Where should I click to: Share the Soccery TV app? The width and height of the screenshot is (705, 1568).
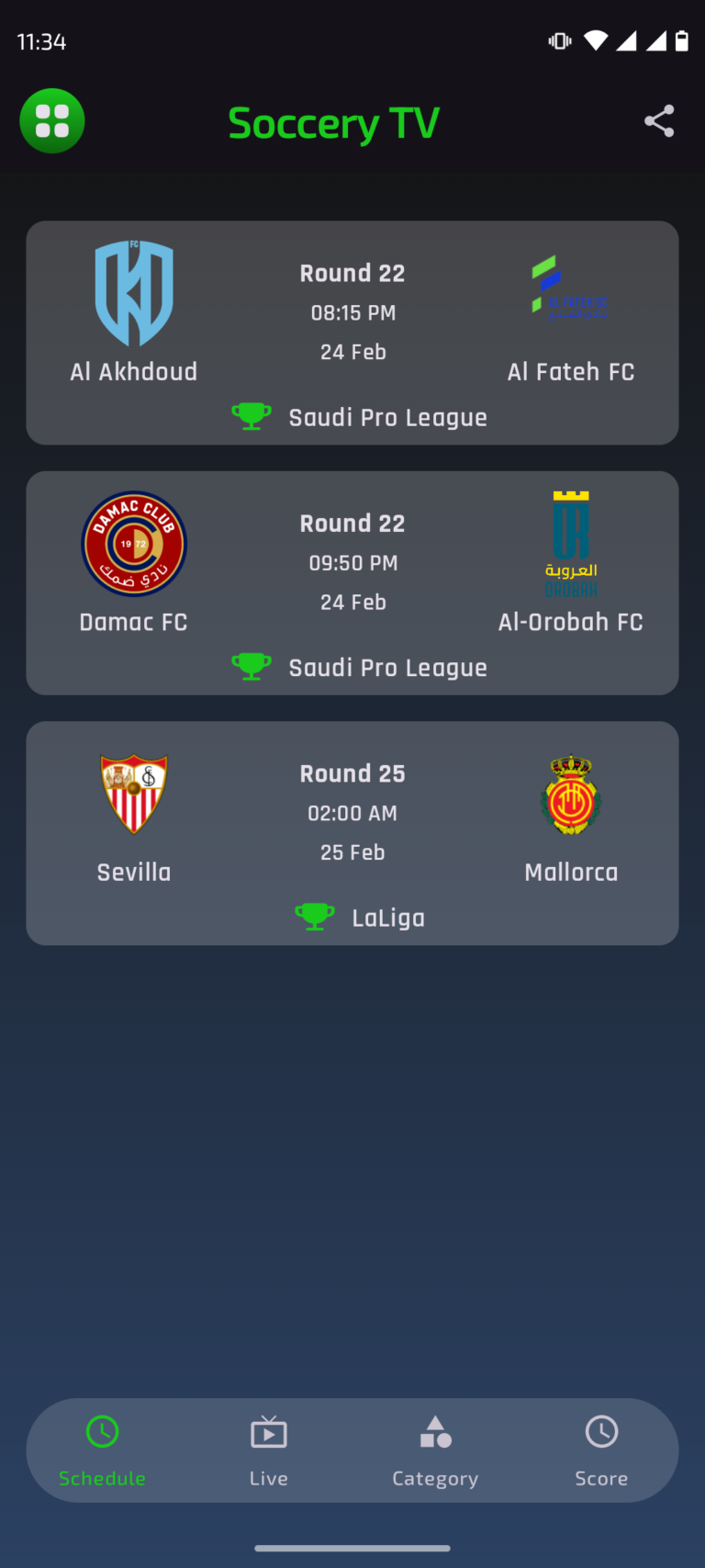(x=658, y=121)
